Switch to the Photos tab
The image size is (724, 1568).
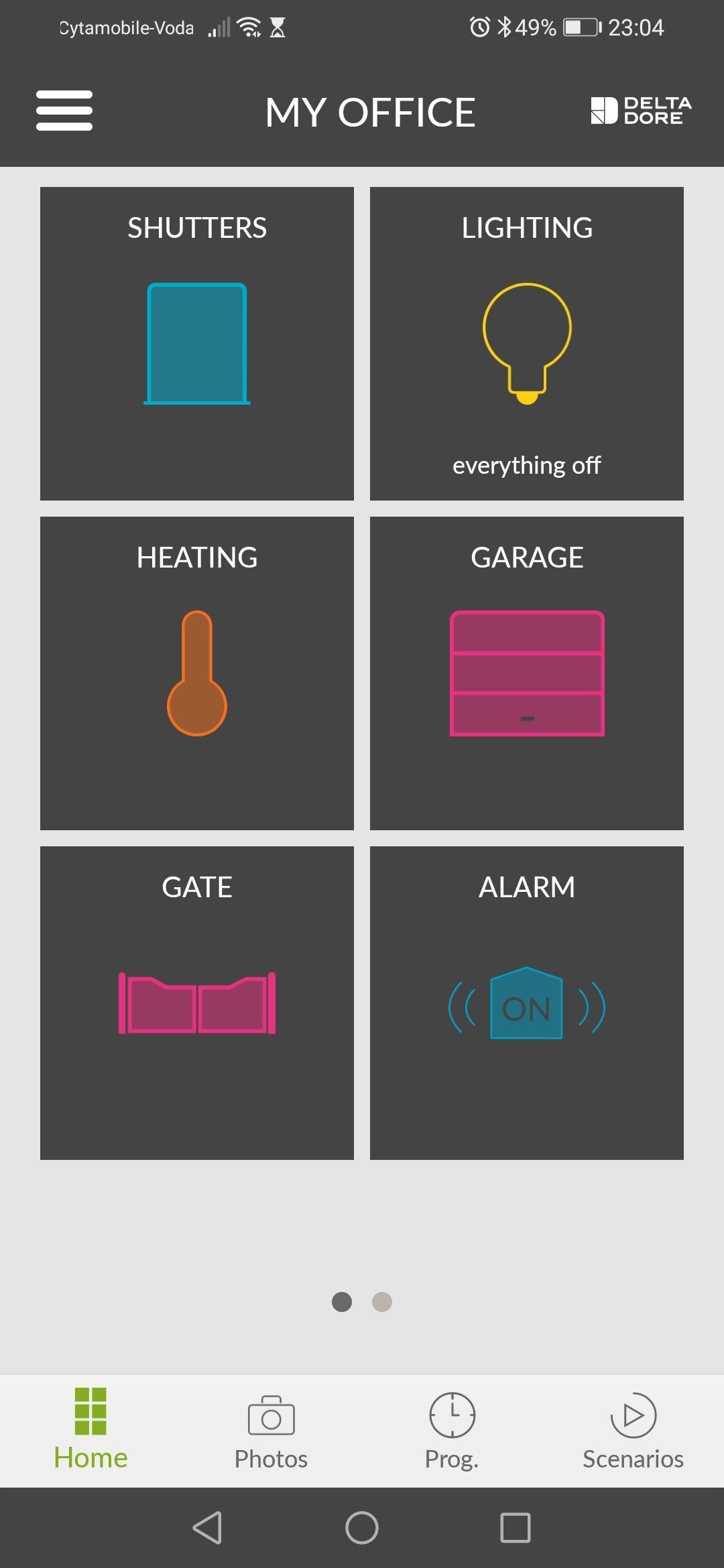point(271,1430)
